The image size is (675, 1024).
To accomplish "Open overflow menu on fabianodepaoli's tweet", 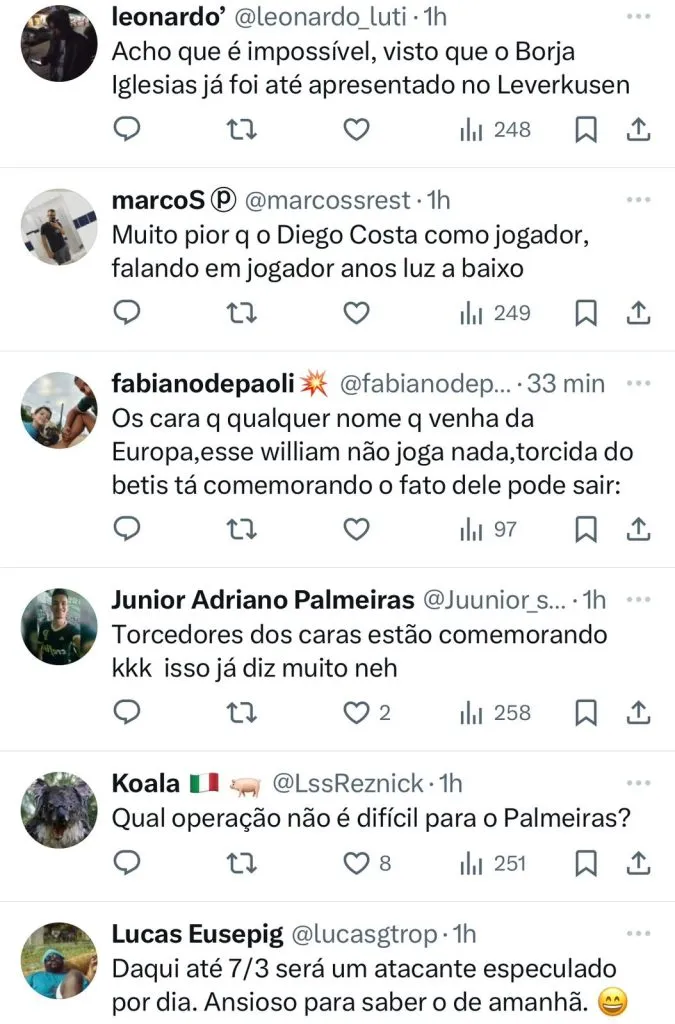I will click(638, 383).
